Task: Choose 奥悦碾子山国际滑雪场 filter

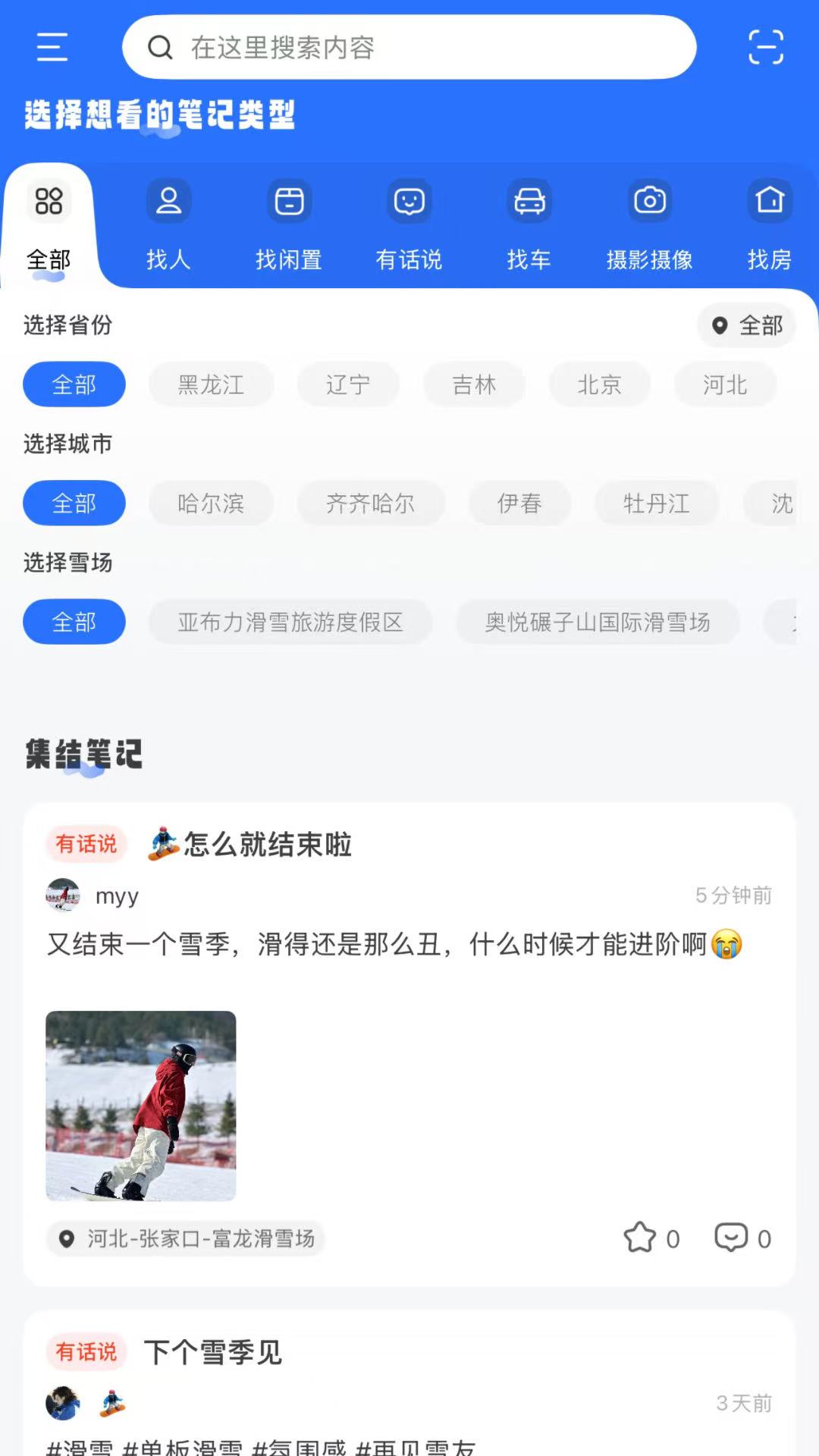Action: pos(597,622)
